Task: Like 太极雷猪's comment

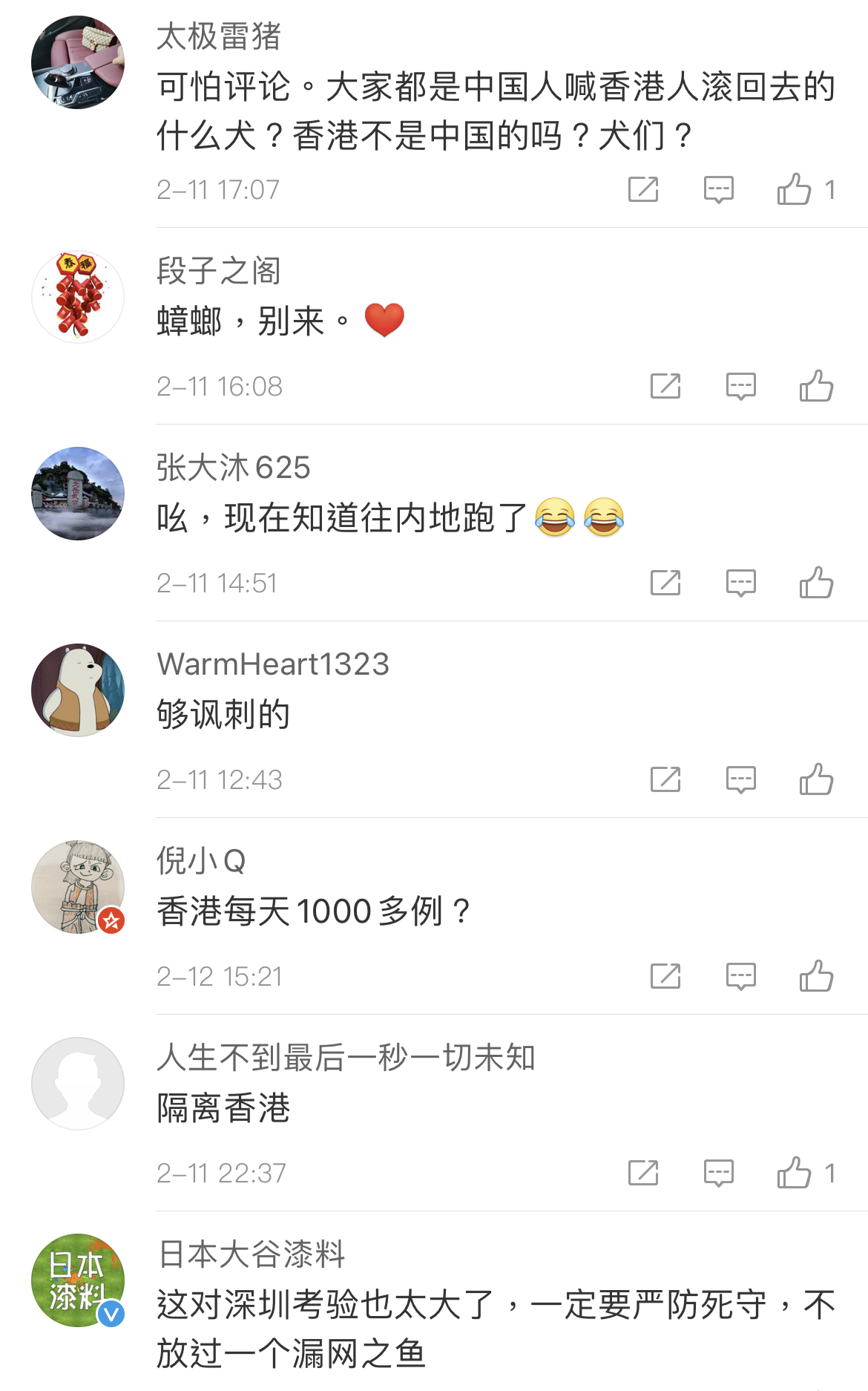Action: (x=794, y=189)
